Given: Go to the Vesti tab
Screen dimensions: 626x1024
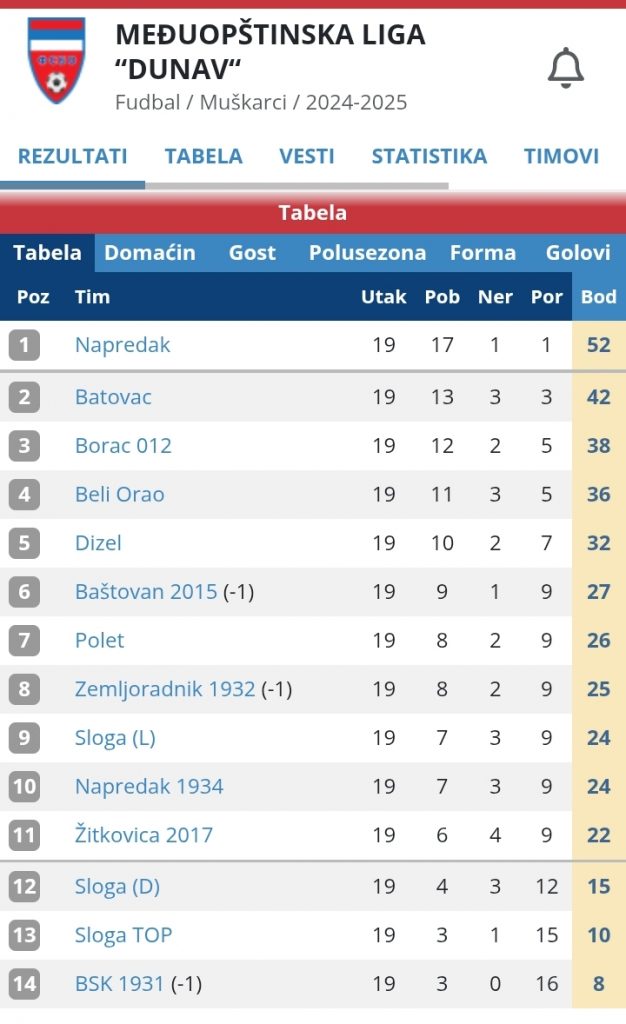Looking at the screenshot, I should 307,156.
